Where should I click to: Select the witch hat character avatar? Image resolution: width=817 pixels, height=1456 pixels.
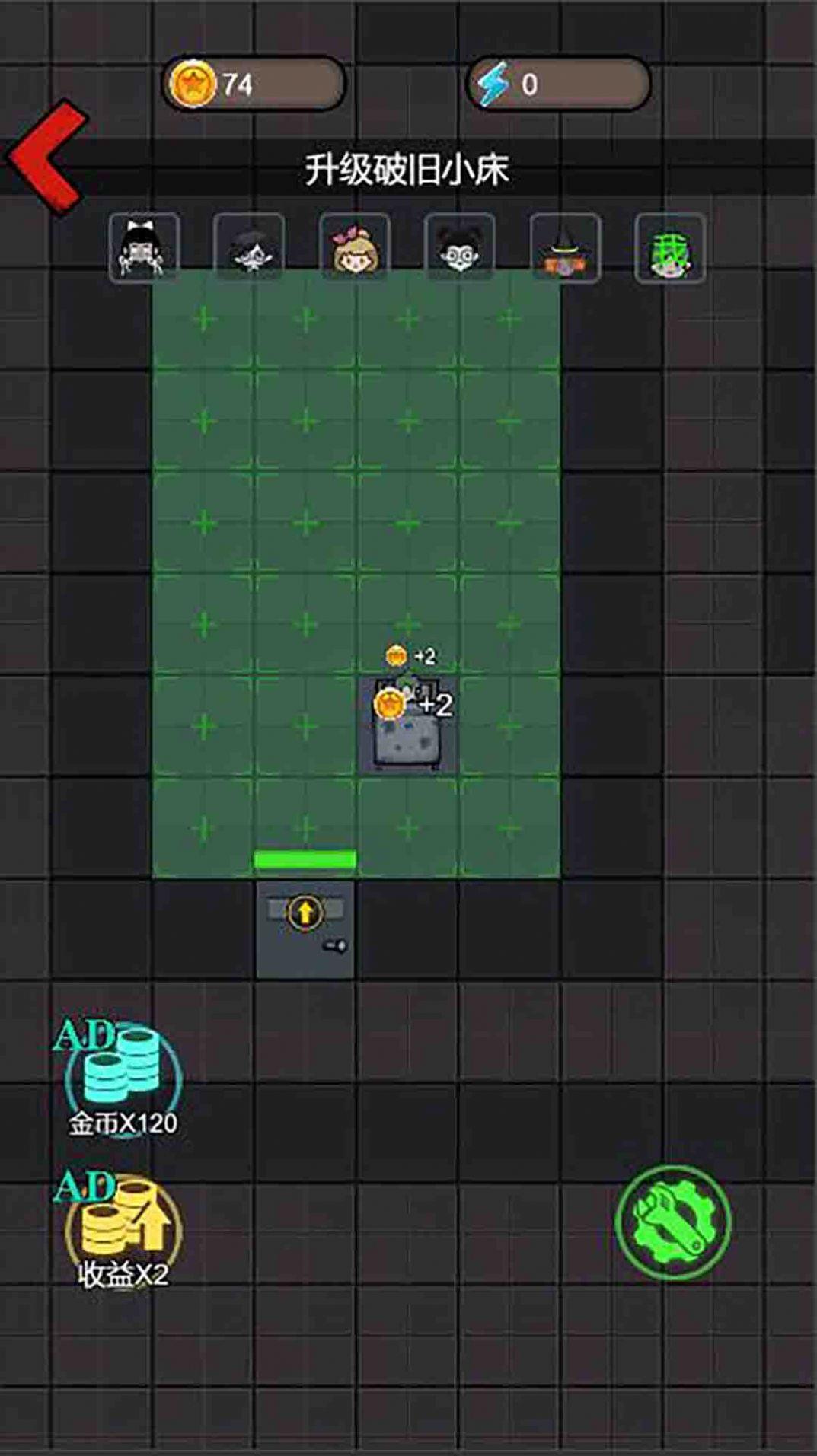coord(565,248)
